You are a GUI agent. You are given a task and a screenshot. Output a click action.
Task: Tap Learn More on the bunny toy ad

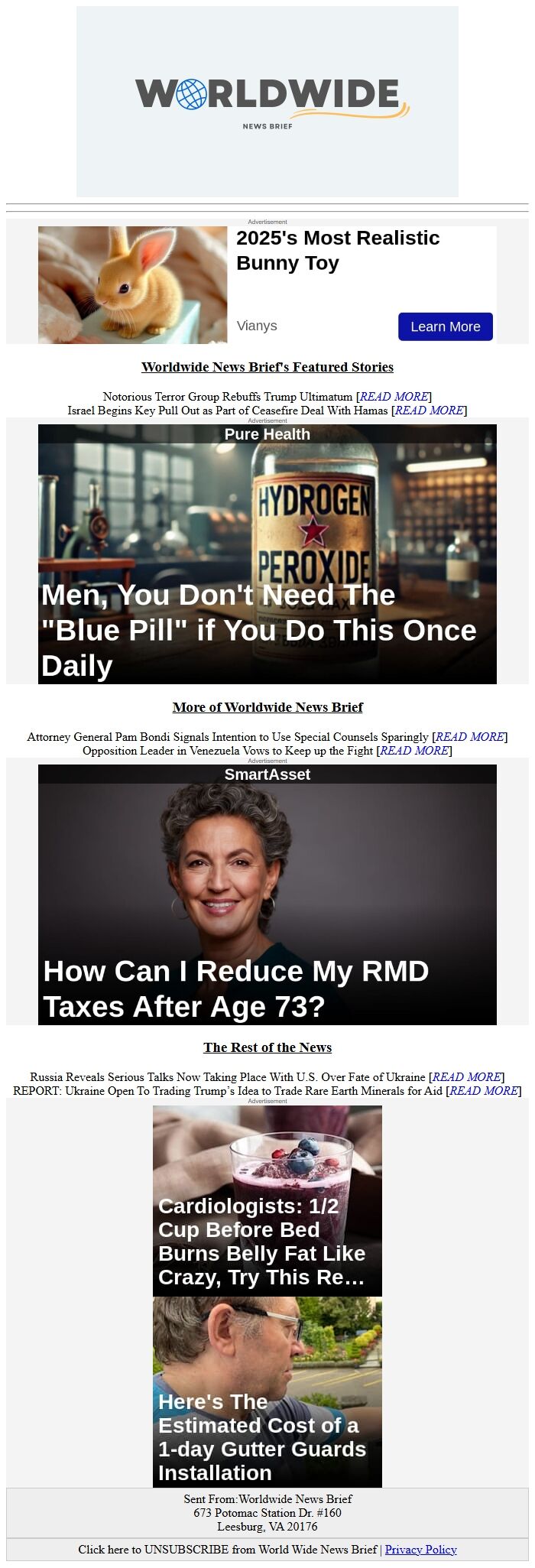pos(445,326)
